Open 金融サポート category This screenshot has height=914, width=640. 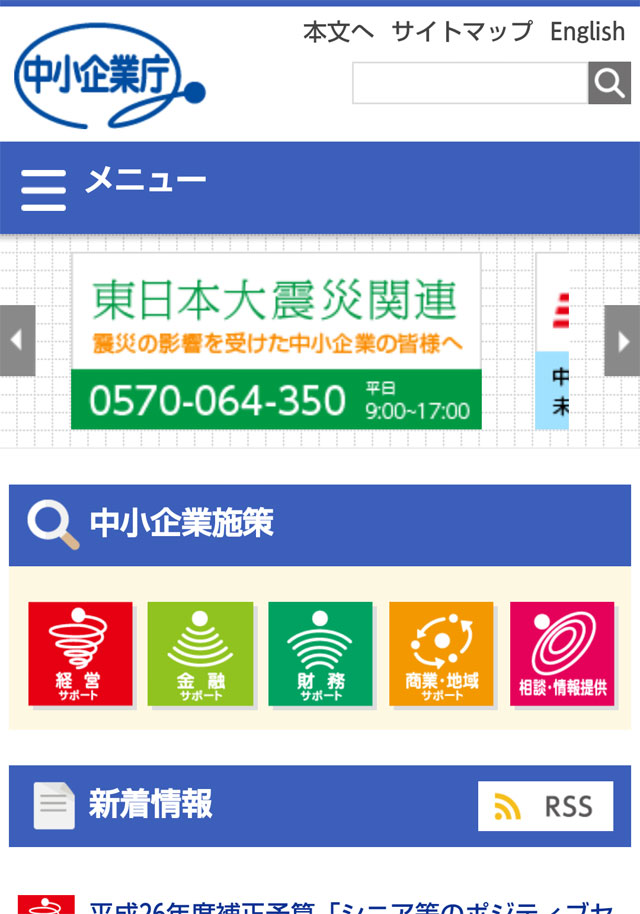200,654
